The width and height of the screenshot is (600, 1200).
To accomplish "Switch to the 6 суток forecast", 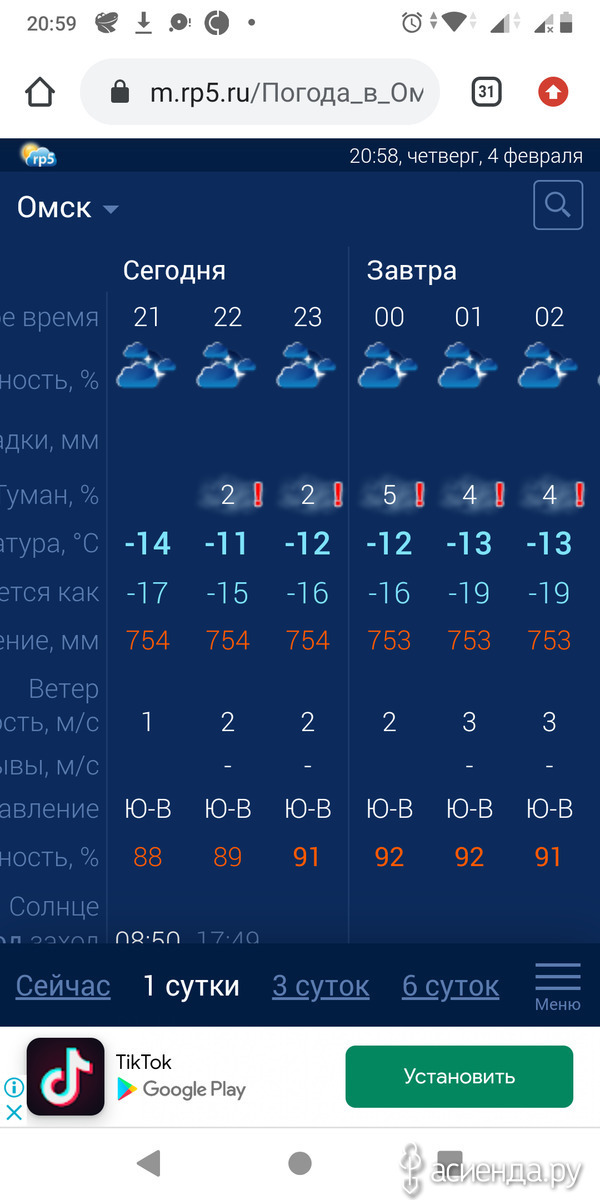I will coord(451,986).
